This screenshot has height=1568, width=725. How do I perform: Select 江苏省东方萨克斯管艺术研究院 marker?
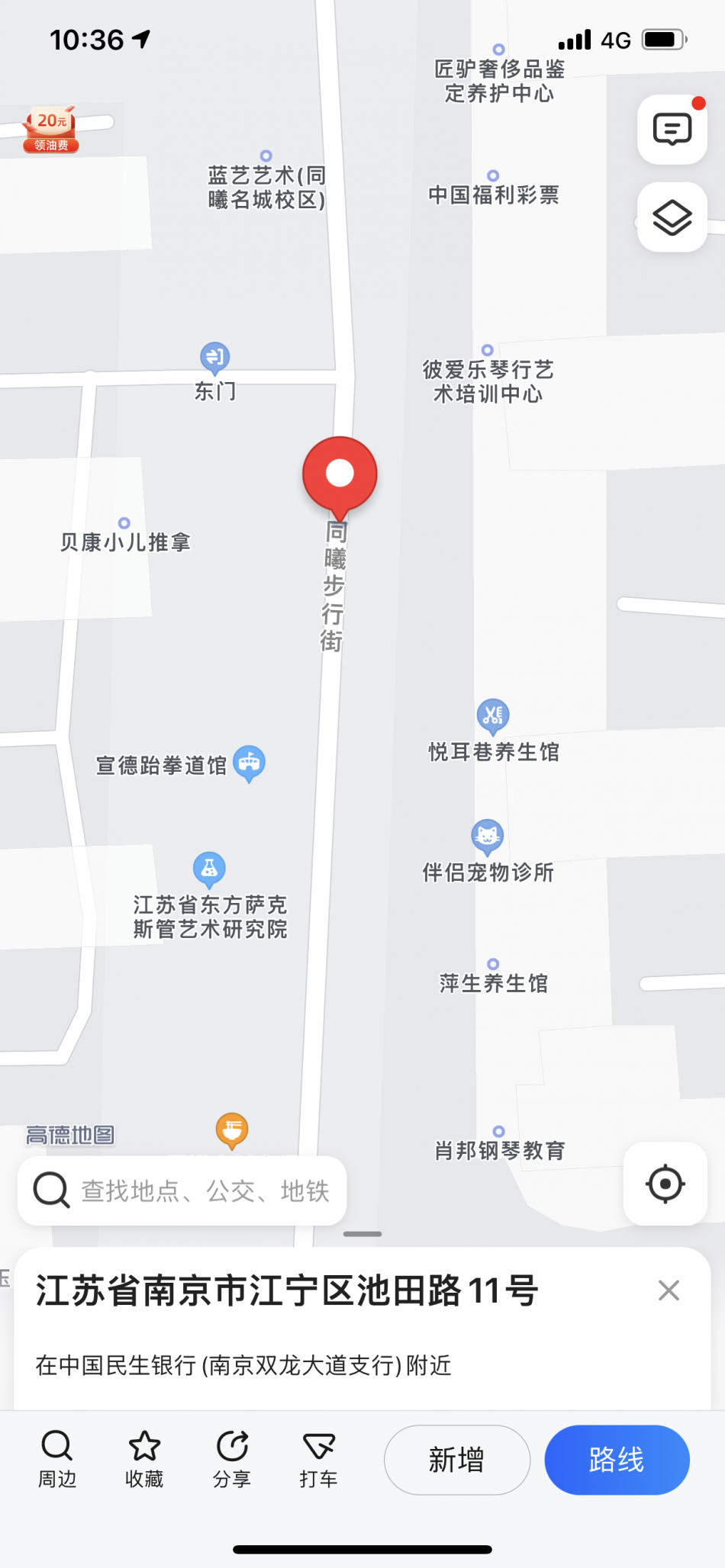(209, 868)
